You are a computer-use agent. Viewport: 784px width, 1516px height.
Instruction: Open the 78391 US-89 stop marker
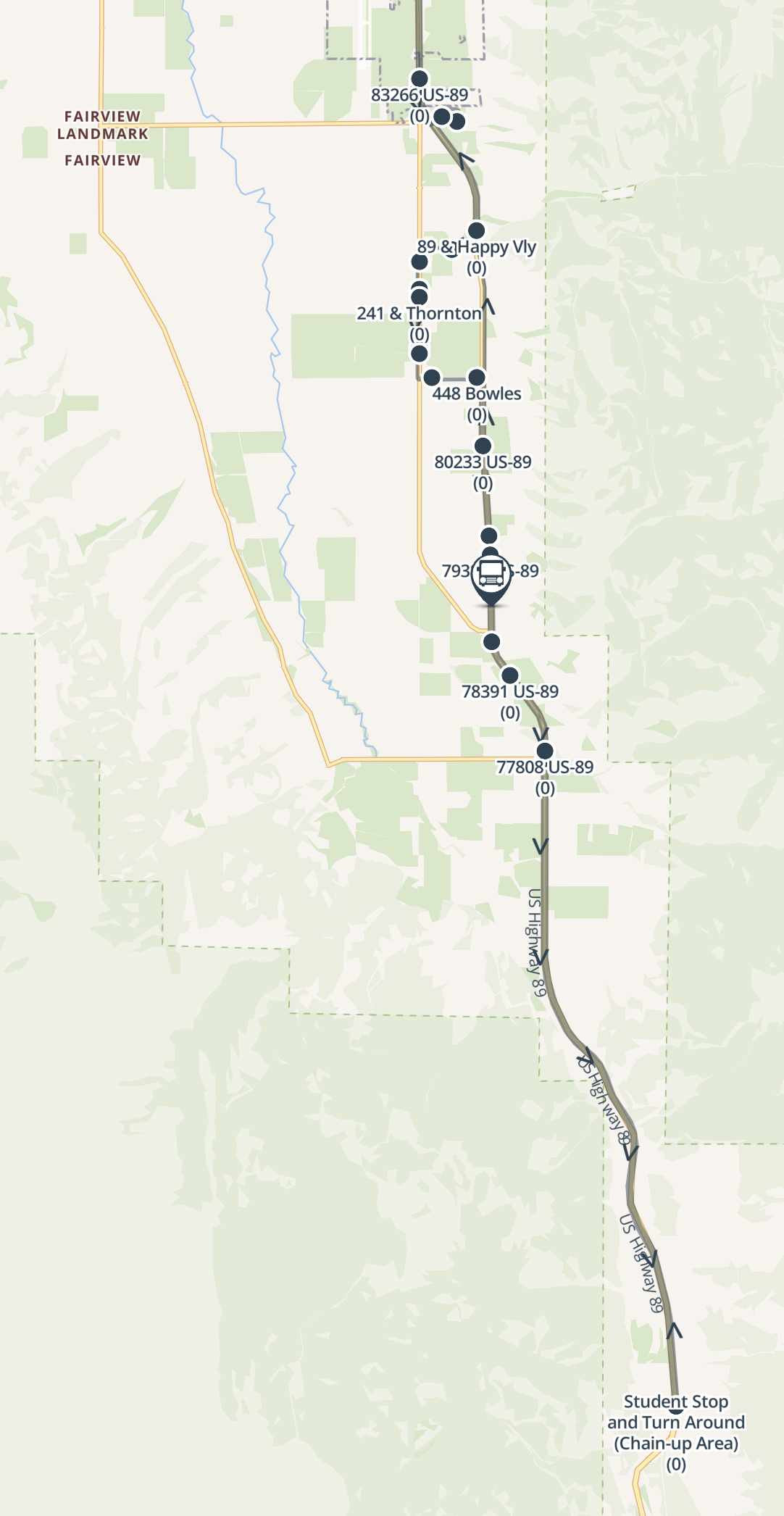(x=510, y=675)
